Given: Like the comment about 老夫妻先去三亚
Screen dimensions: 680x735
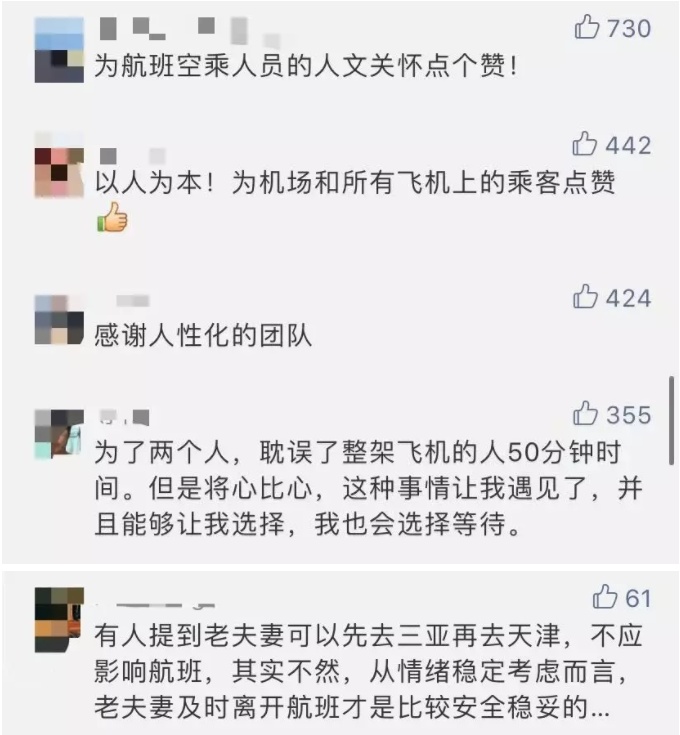Looking at the screenshot, I should click(604, 598).
